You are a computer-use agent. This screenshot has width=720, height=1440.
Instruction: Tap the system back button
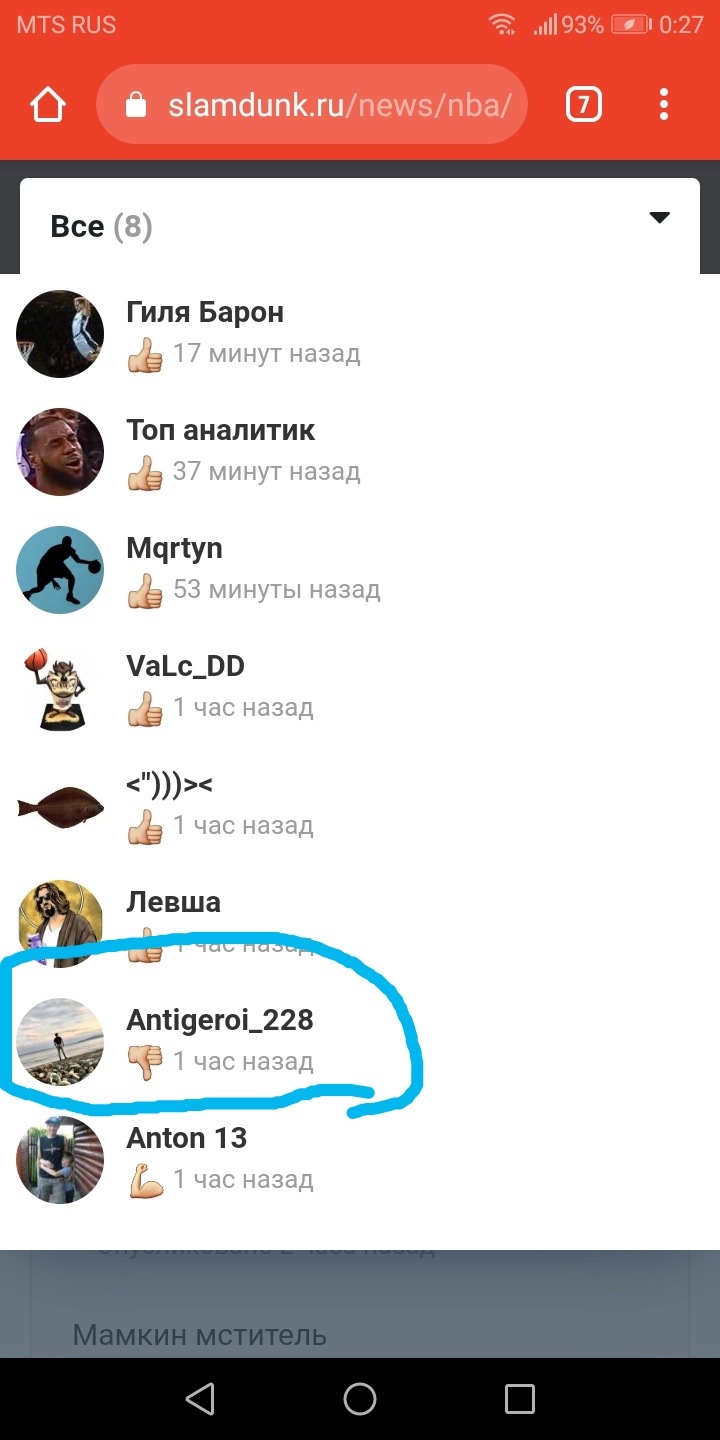[x=200, y=1399]
